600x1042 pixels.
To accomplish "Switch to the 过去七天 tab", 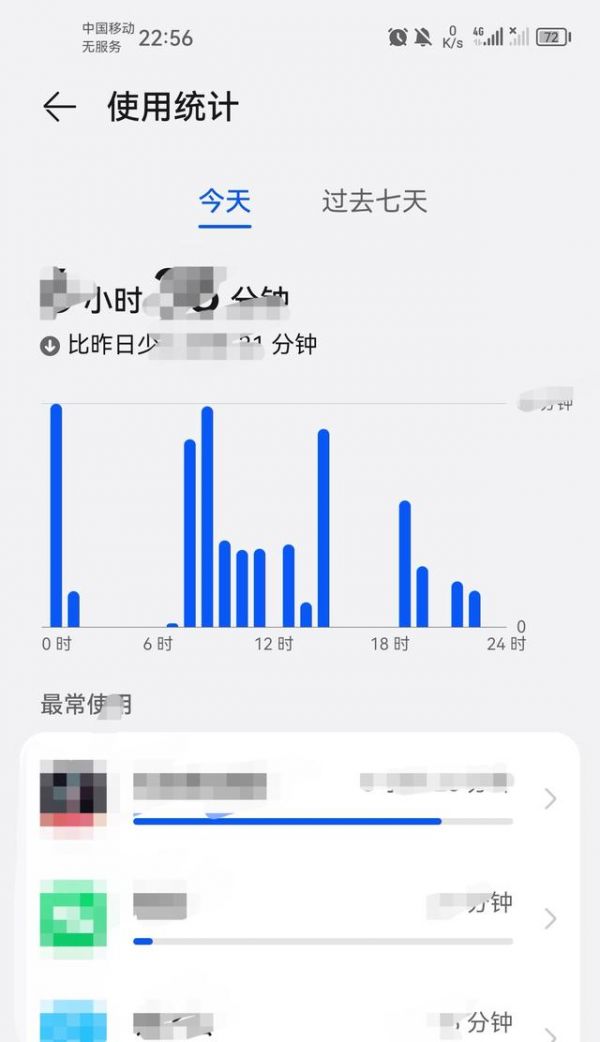I will click(x=374, y=201).
